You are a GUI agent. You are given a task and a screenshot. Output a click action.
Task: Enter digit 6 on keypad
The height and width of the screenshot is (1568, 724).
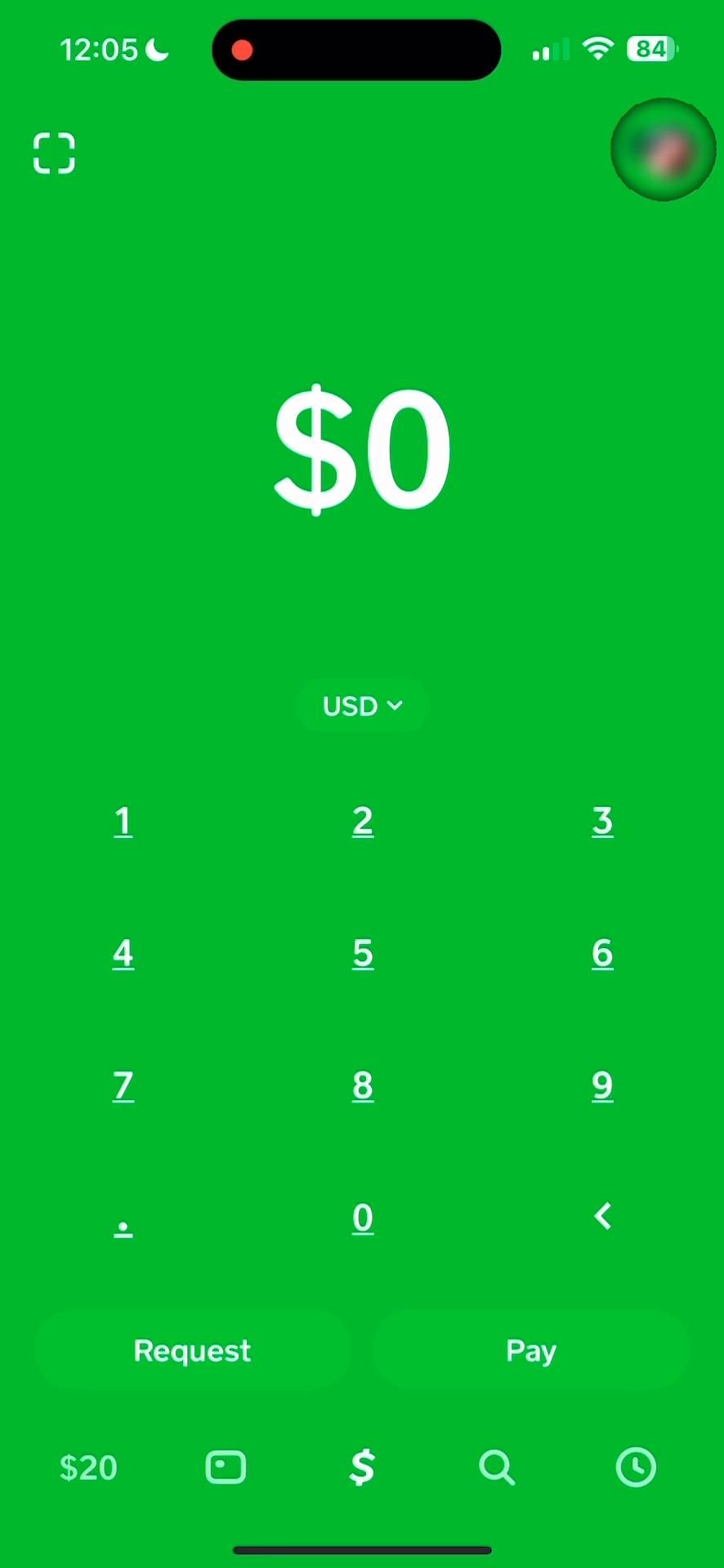click(x=602, y=954)
